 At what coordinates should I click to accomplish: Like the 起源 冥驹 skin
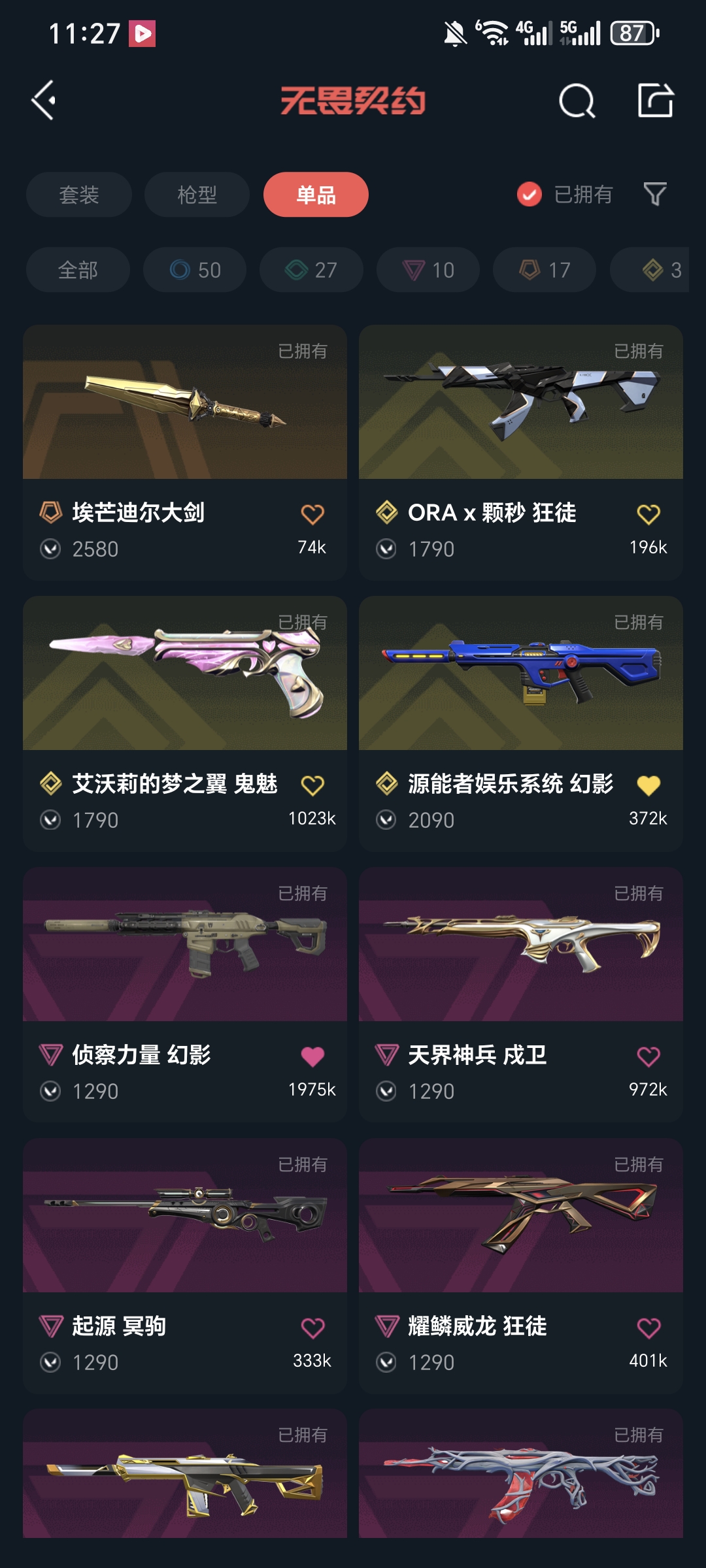tap(312, 1328)
